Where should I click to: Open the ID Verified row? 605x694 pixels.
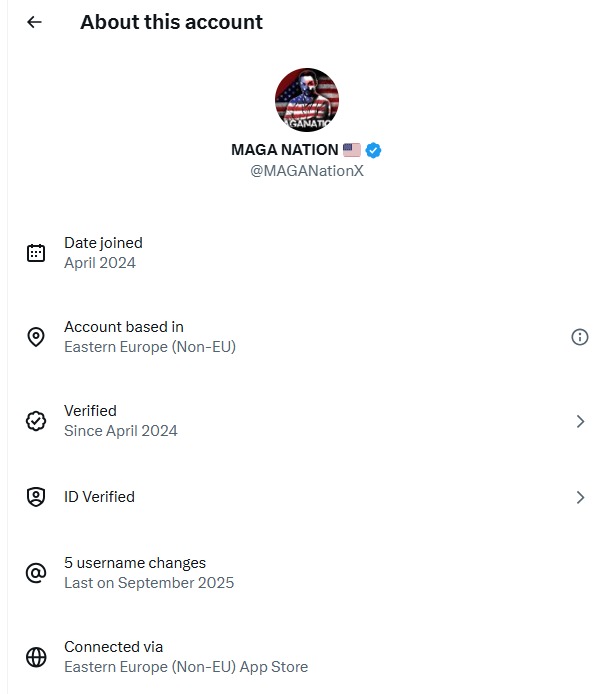point(300,497)
